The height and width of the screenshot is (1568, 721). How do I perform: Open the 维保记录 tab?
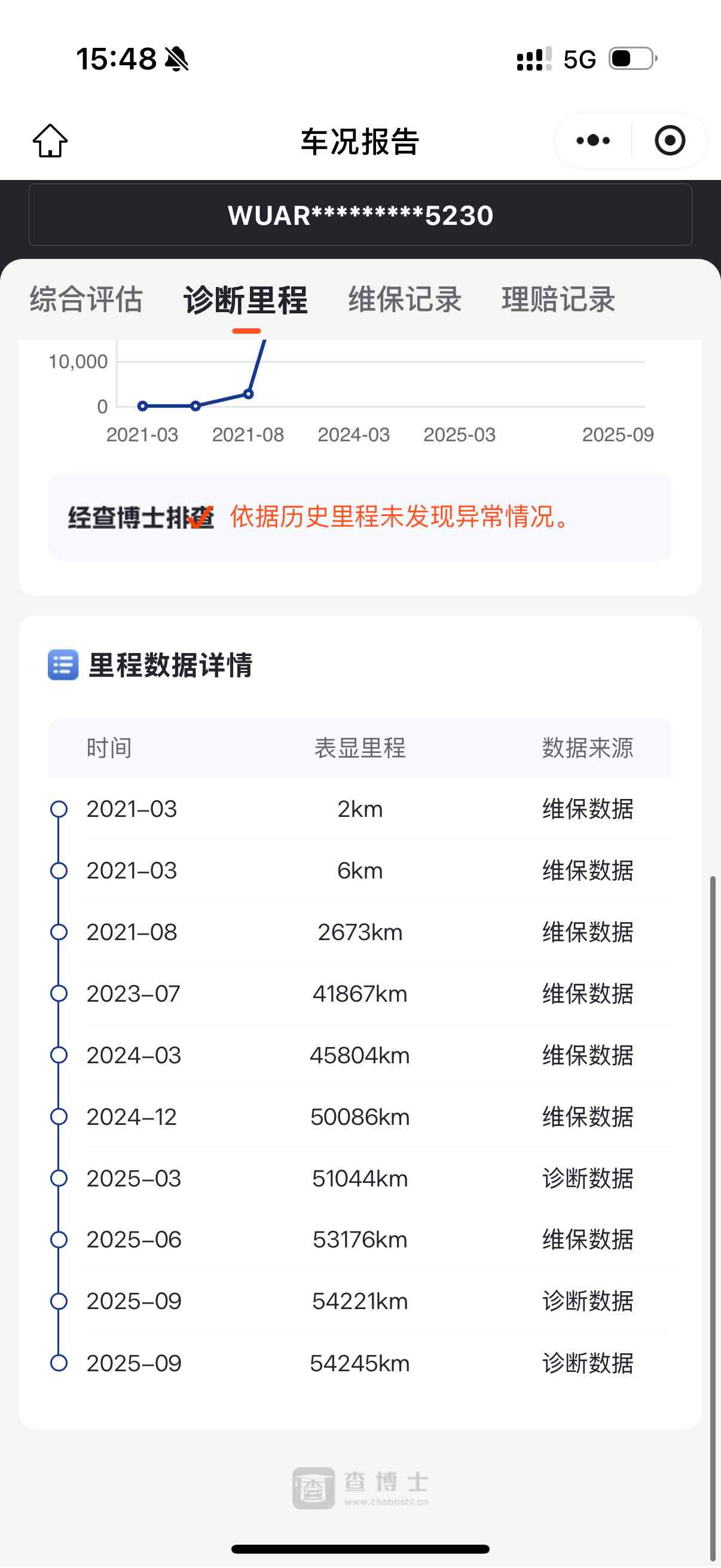405,300
